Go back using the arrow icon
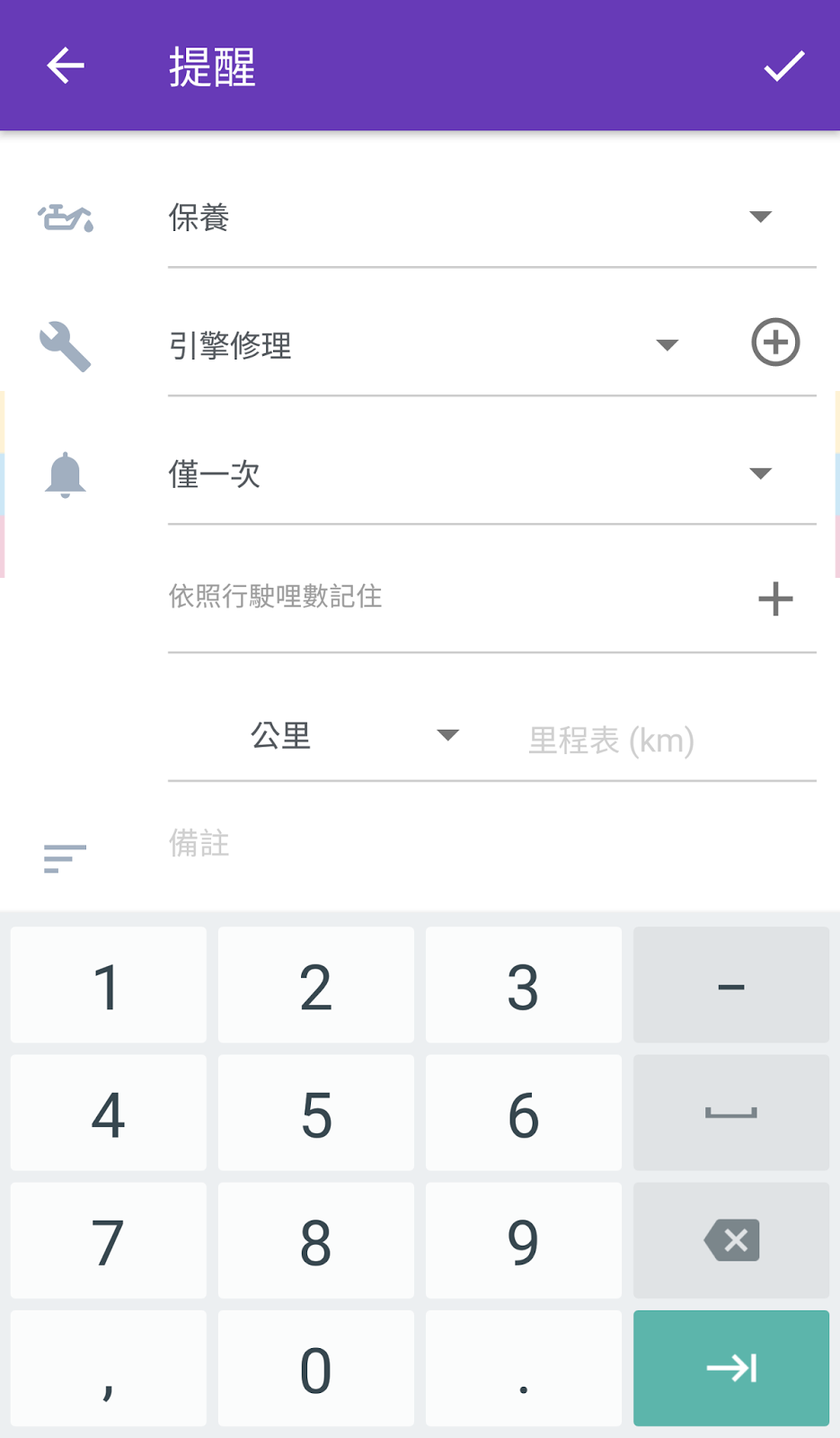 pyautogui.click(x=66, y=66)
